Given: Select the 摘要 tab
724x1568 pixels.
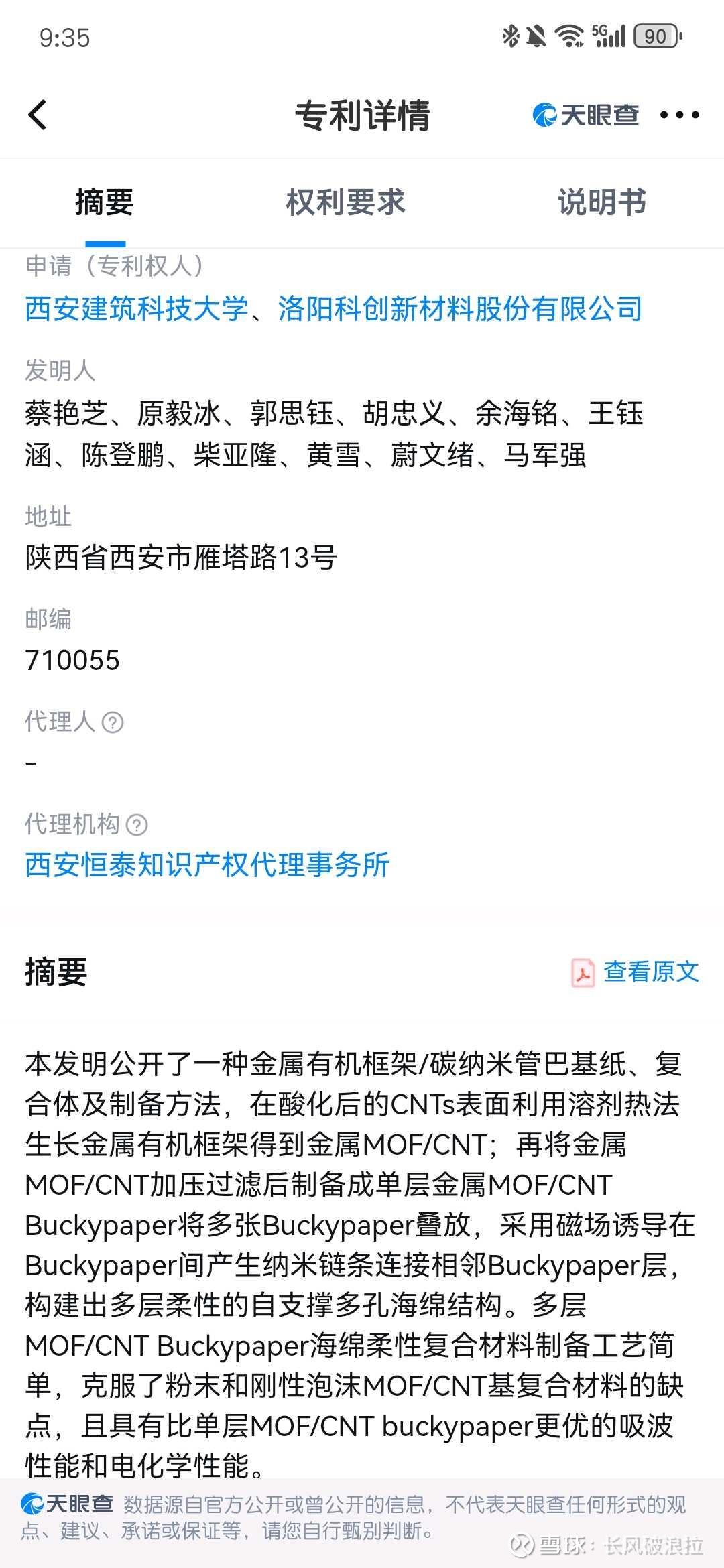Looking at the screenshot, I should coord(105,202).
